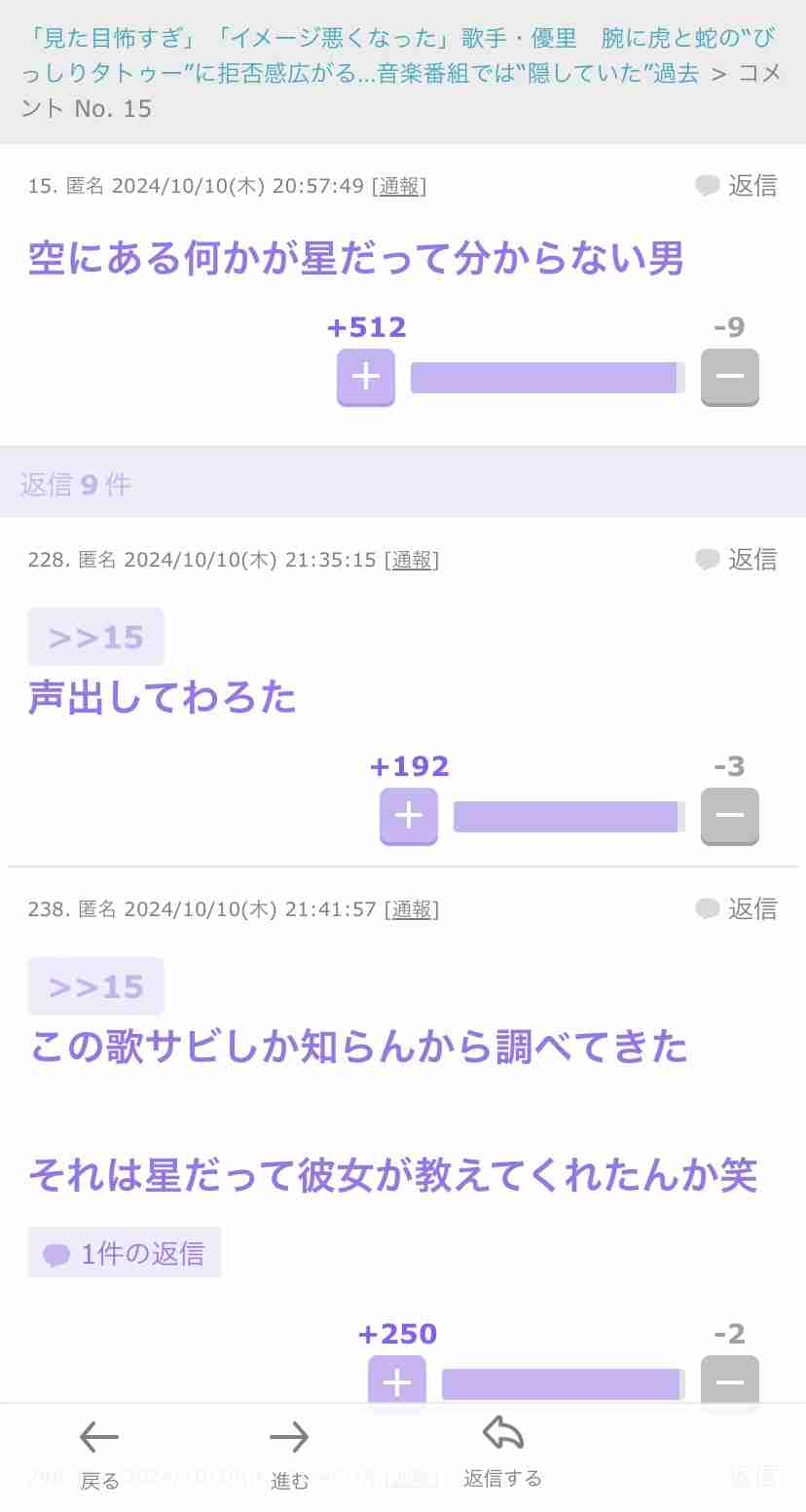Open the >>15 anchor in comment 228
This screenshot has height=1512, width=806.
95,637
